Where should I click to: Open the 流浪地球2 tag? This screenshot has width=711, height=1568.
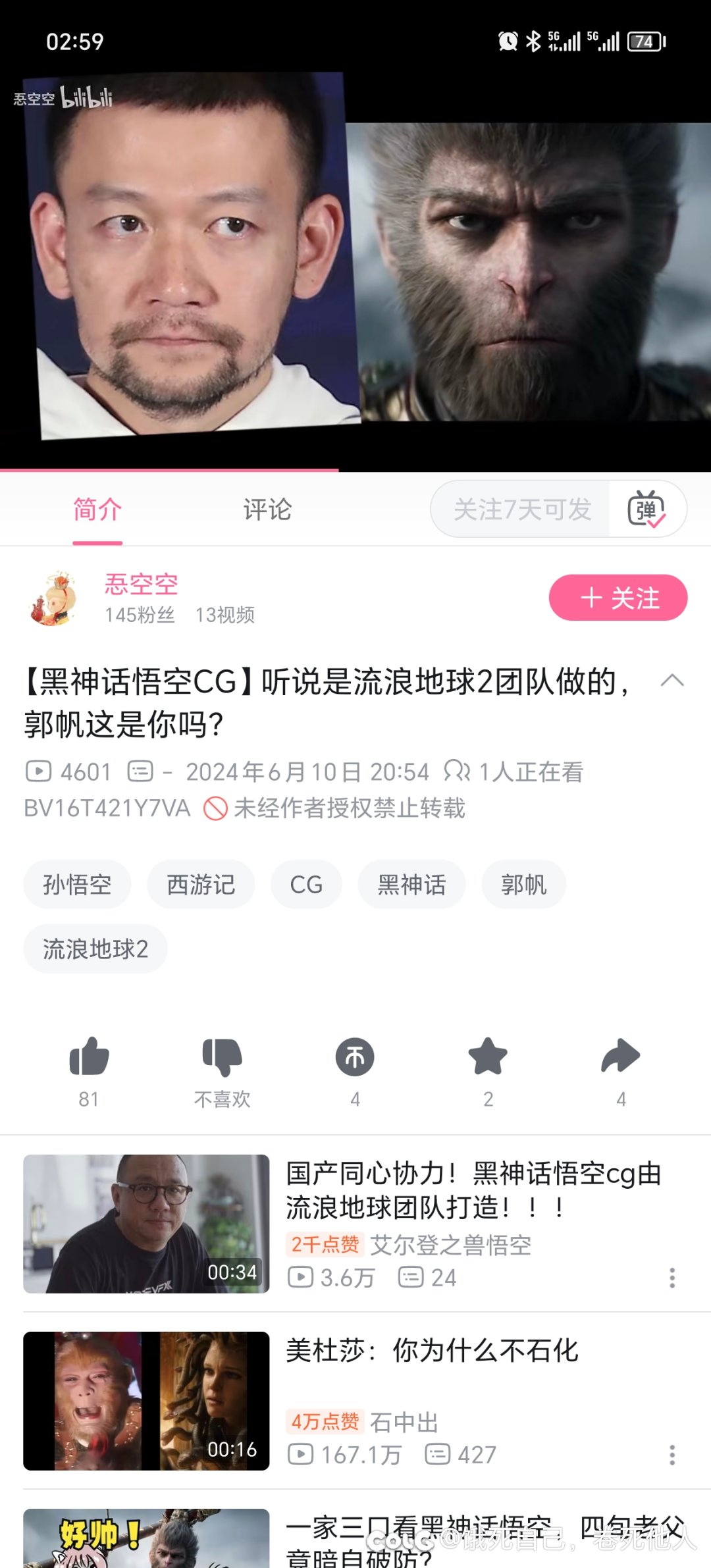point(95,949)
